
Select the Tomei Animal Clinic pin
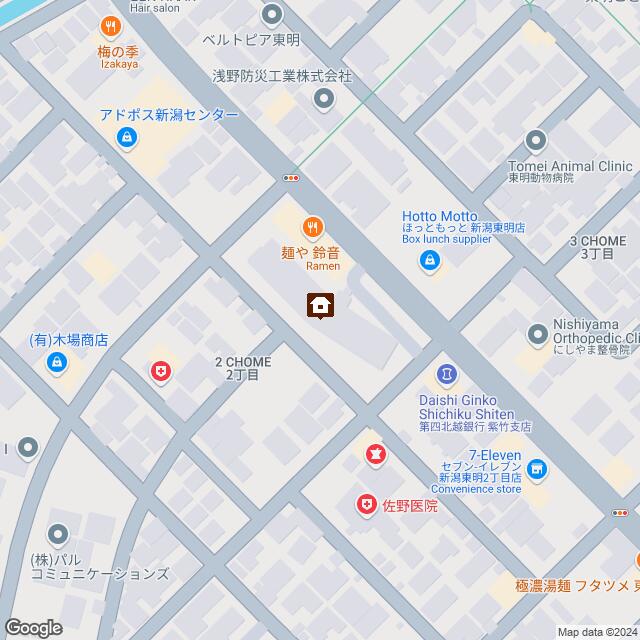coord(537,141)
